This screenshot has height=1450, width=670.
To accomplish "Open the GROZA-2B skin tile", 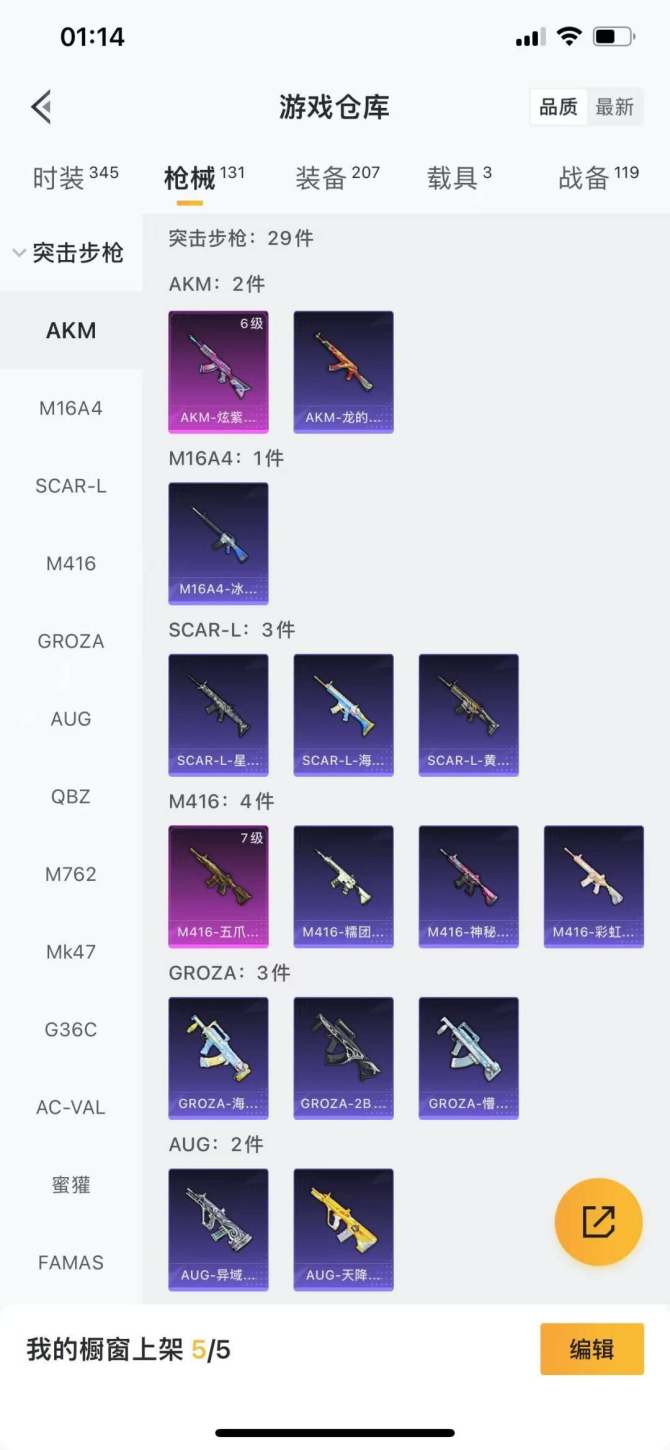I will [x=343, y=1057].
